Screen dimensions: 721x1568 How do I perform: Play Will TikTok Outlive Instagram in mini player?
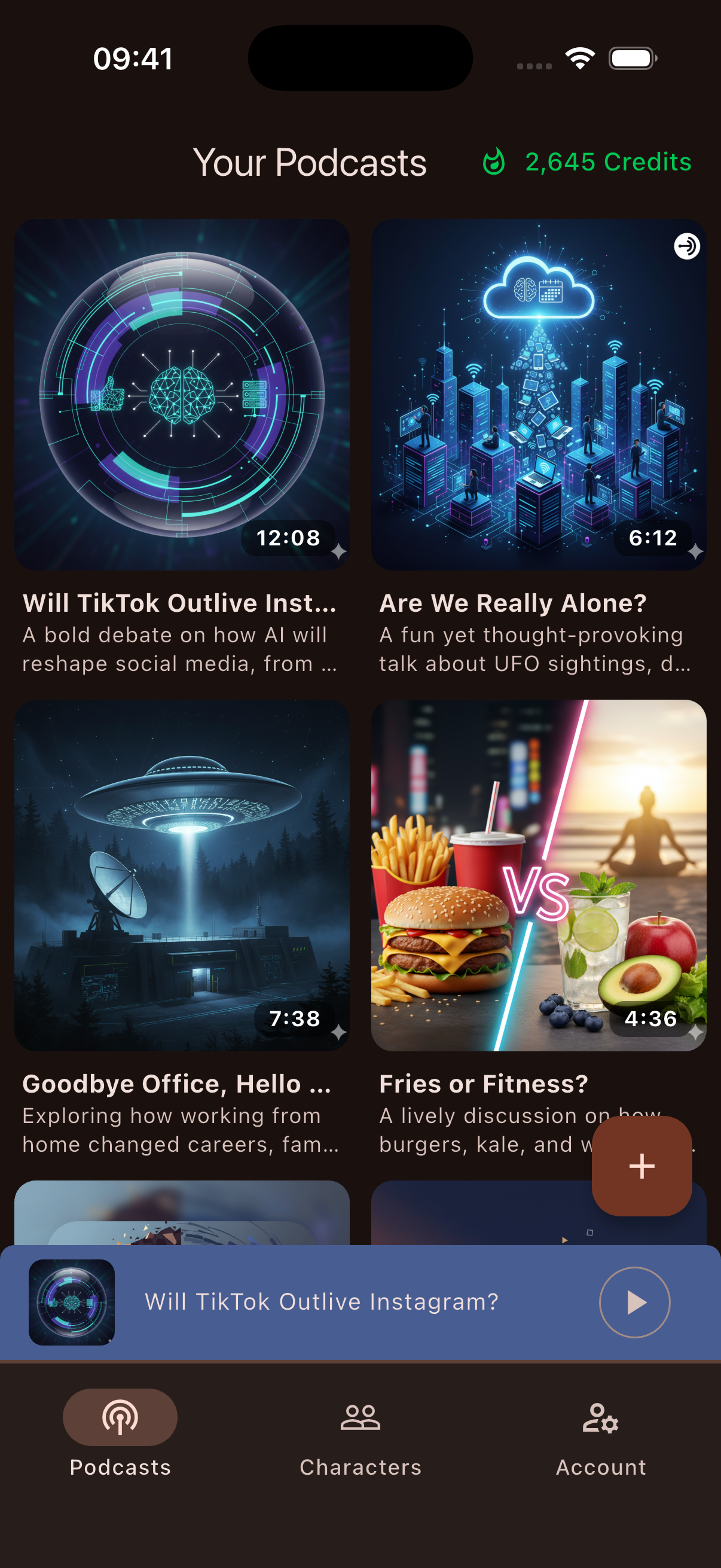coord(634,1302)
